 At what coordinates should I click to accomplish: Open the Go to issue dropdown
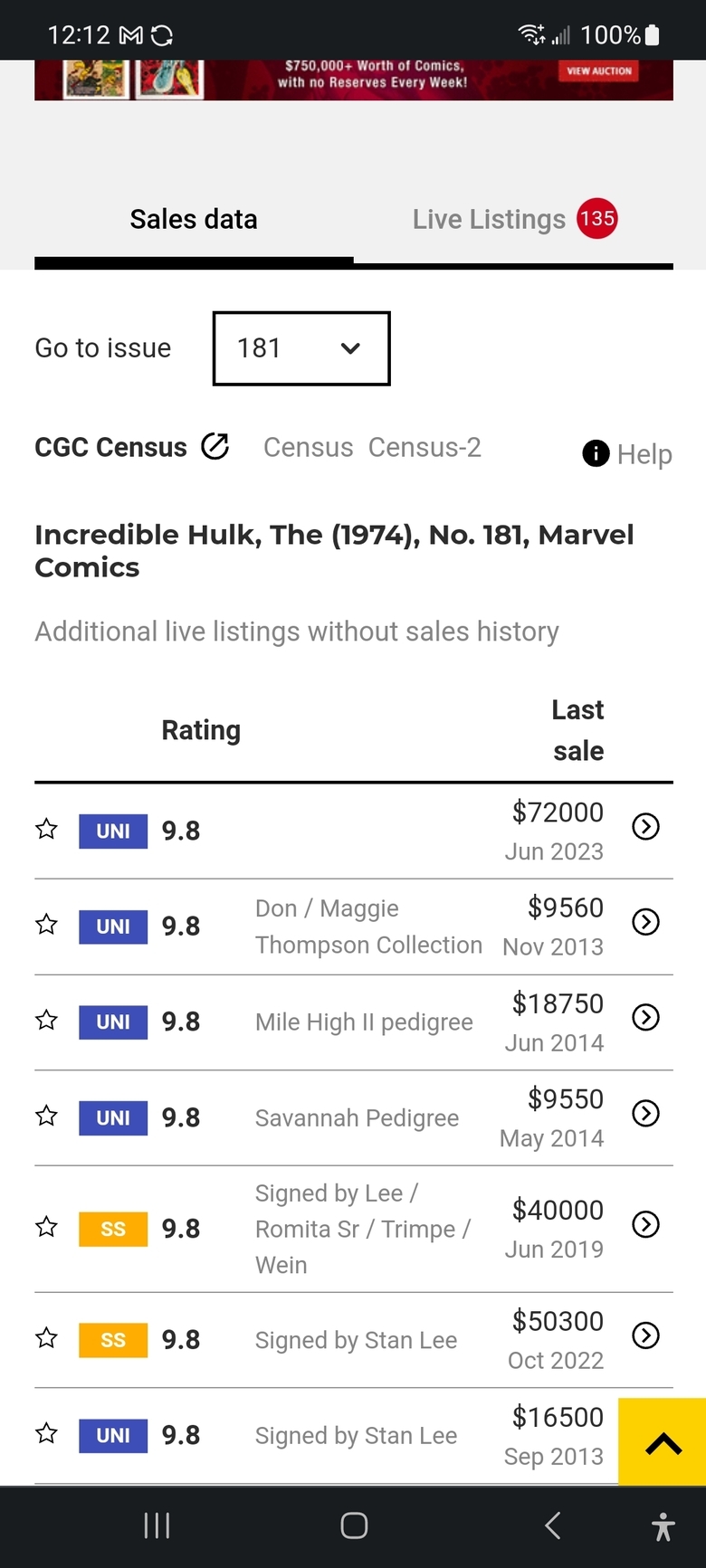301,348
